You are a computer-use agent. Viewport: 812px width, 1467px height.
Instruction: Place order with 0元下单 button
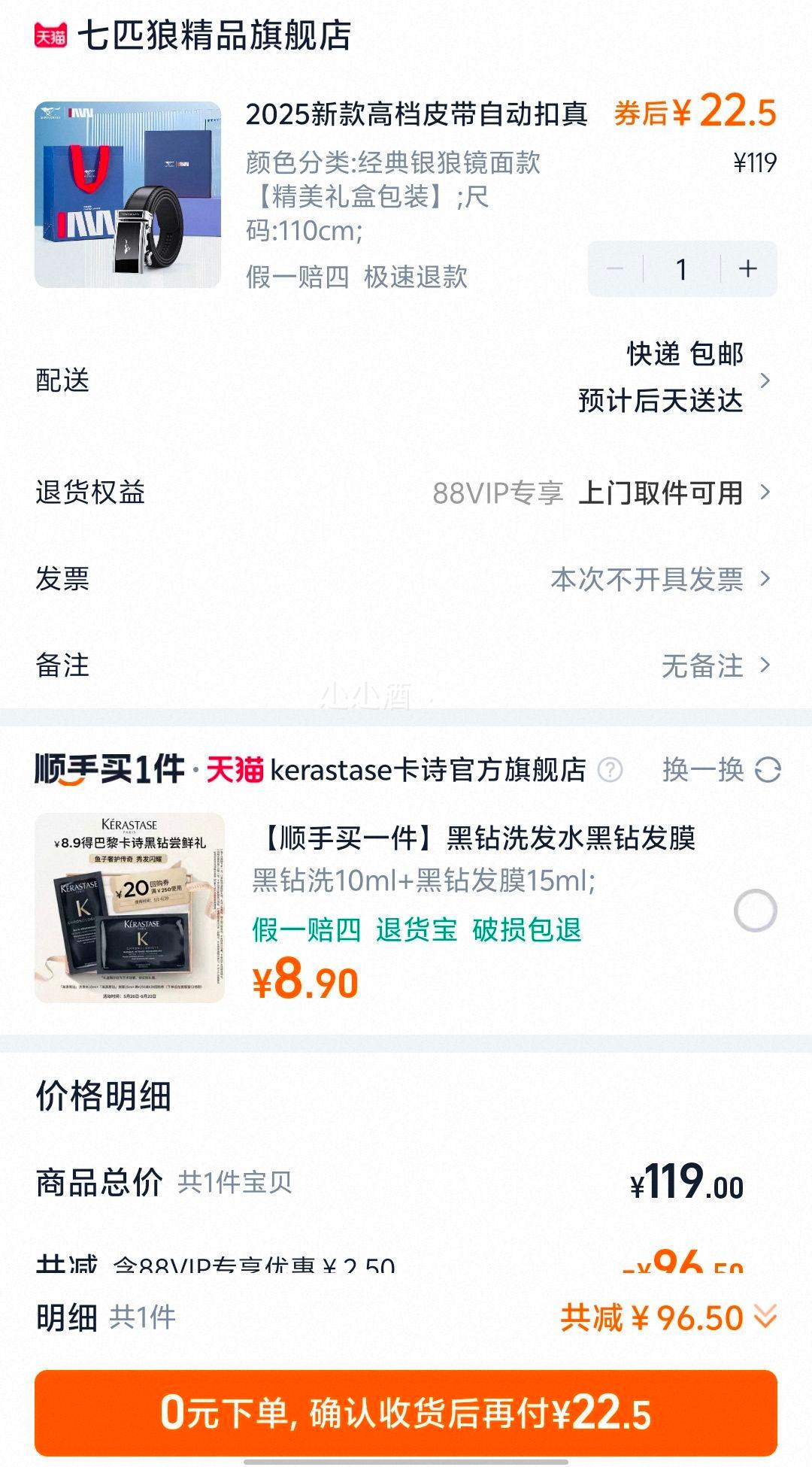pyautogui.click(x=406, y=1413)
